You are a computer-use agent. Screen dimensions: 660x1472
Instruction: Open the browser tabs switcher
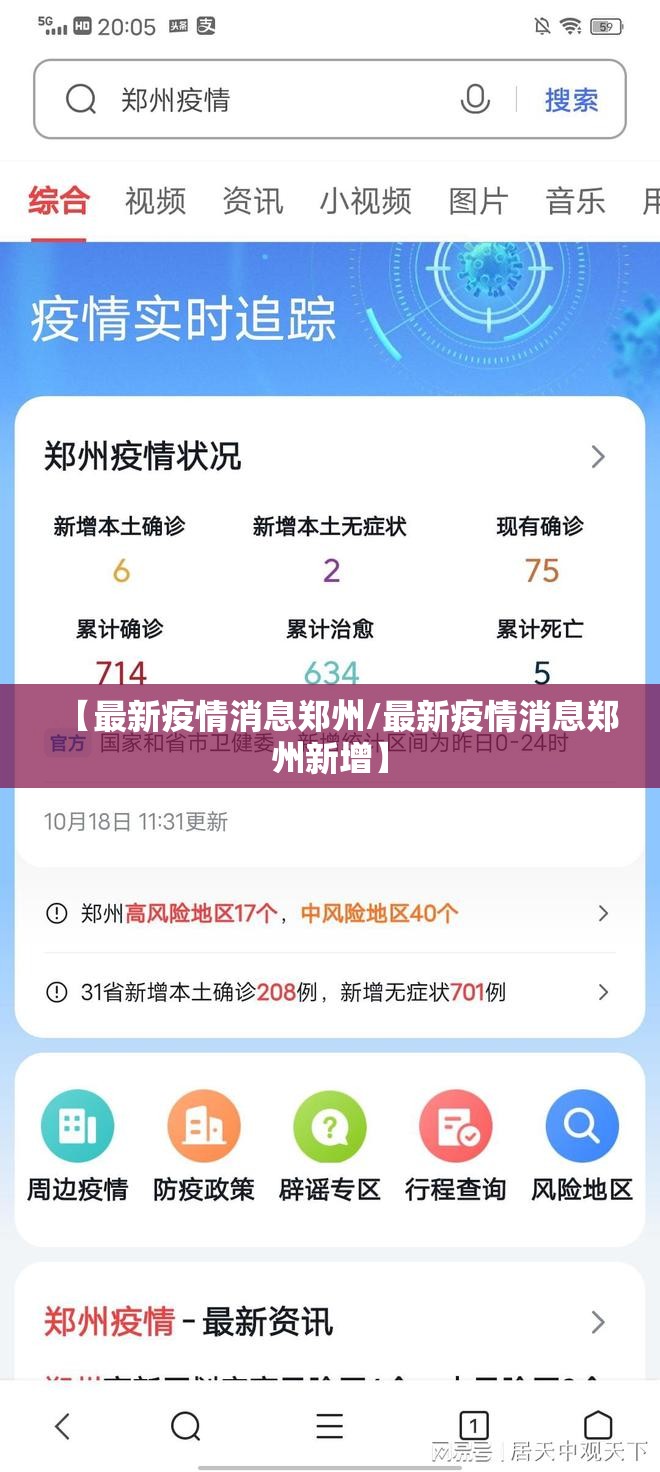click(473, 1425)
